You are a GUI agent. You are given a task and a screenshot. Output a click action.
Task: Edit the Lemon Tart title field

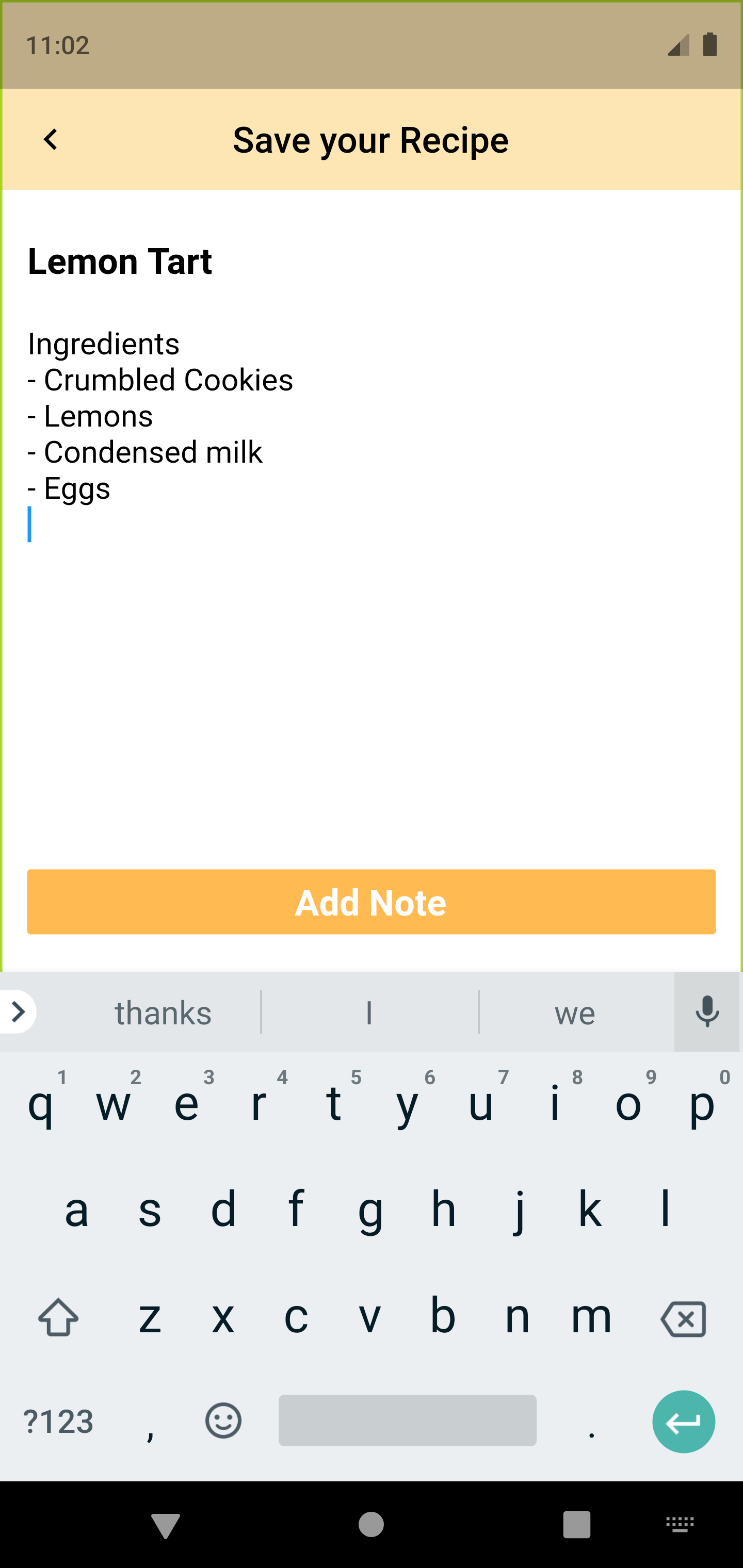(x=371, y=261)
